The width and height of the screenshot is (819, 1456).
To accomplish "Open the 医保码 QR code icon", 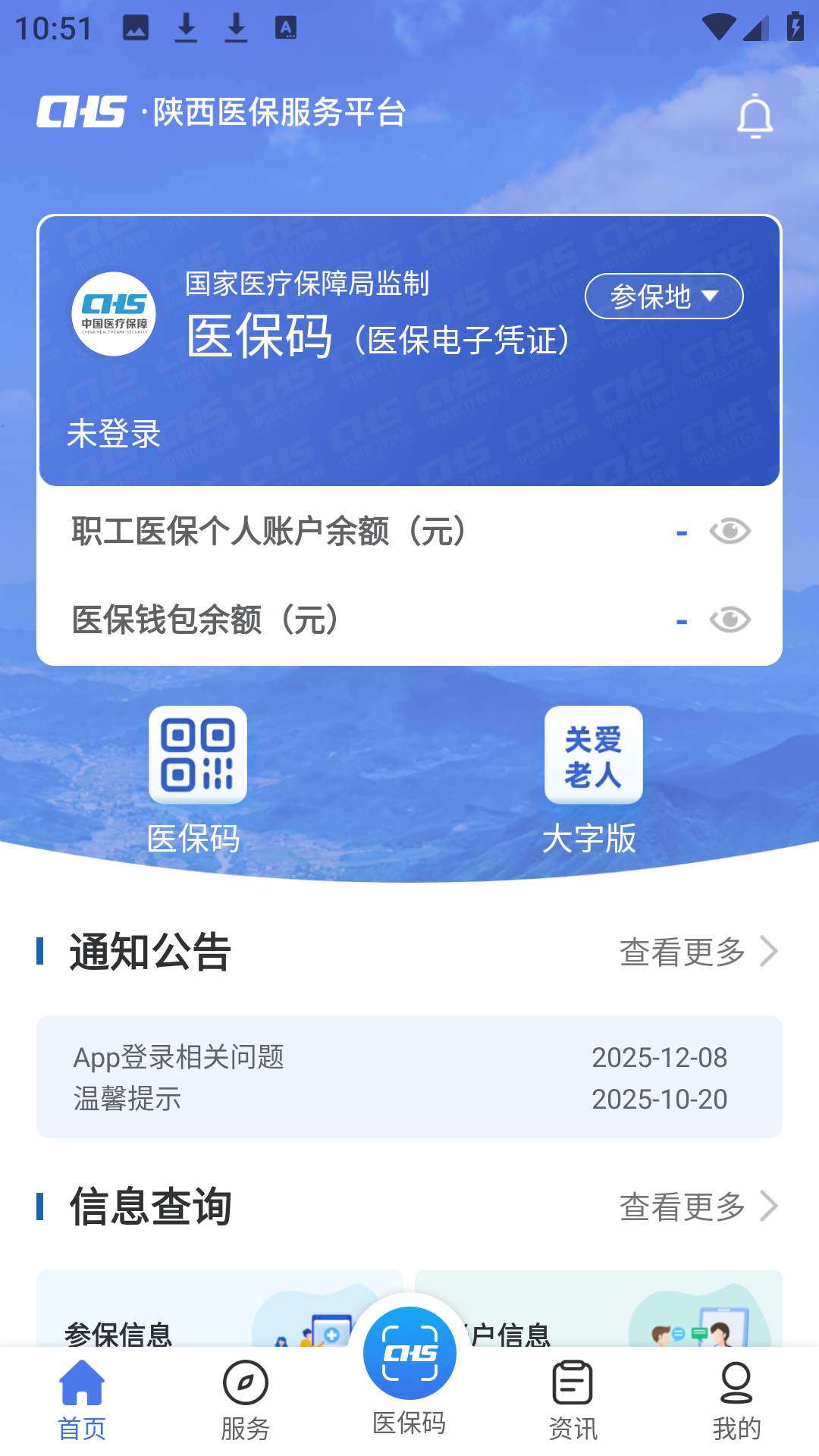I will [196, 756].
